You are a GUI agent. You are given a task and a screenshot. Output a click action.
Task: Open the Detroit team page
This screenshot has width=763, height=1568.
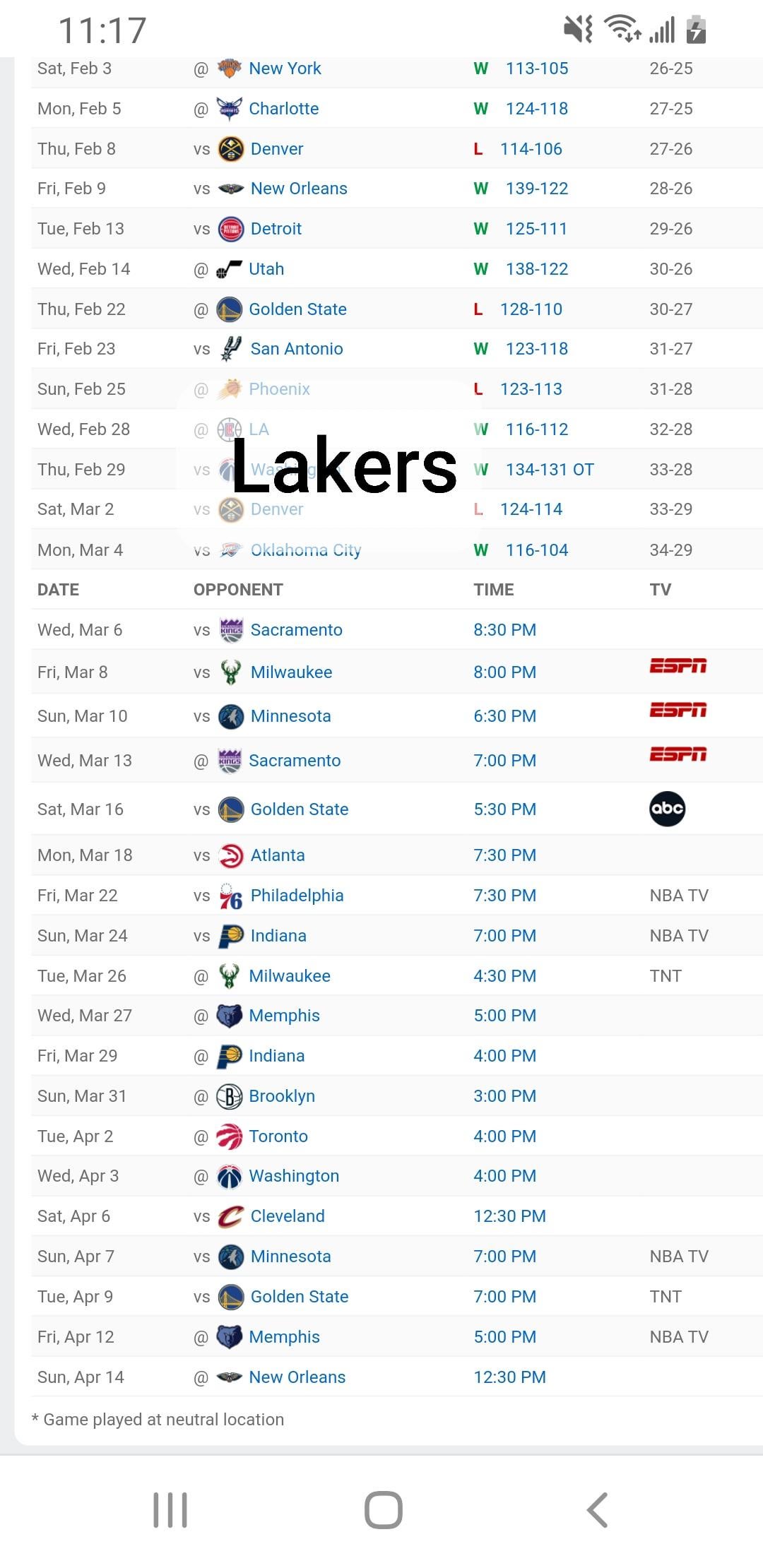276,229
